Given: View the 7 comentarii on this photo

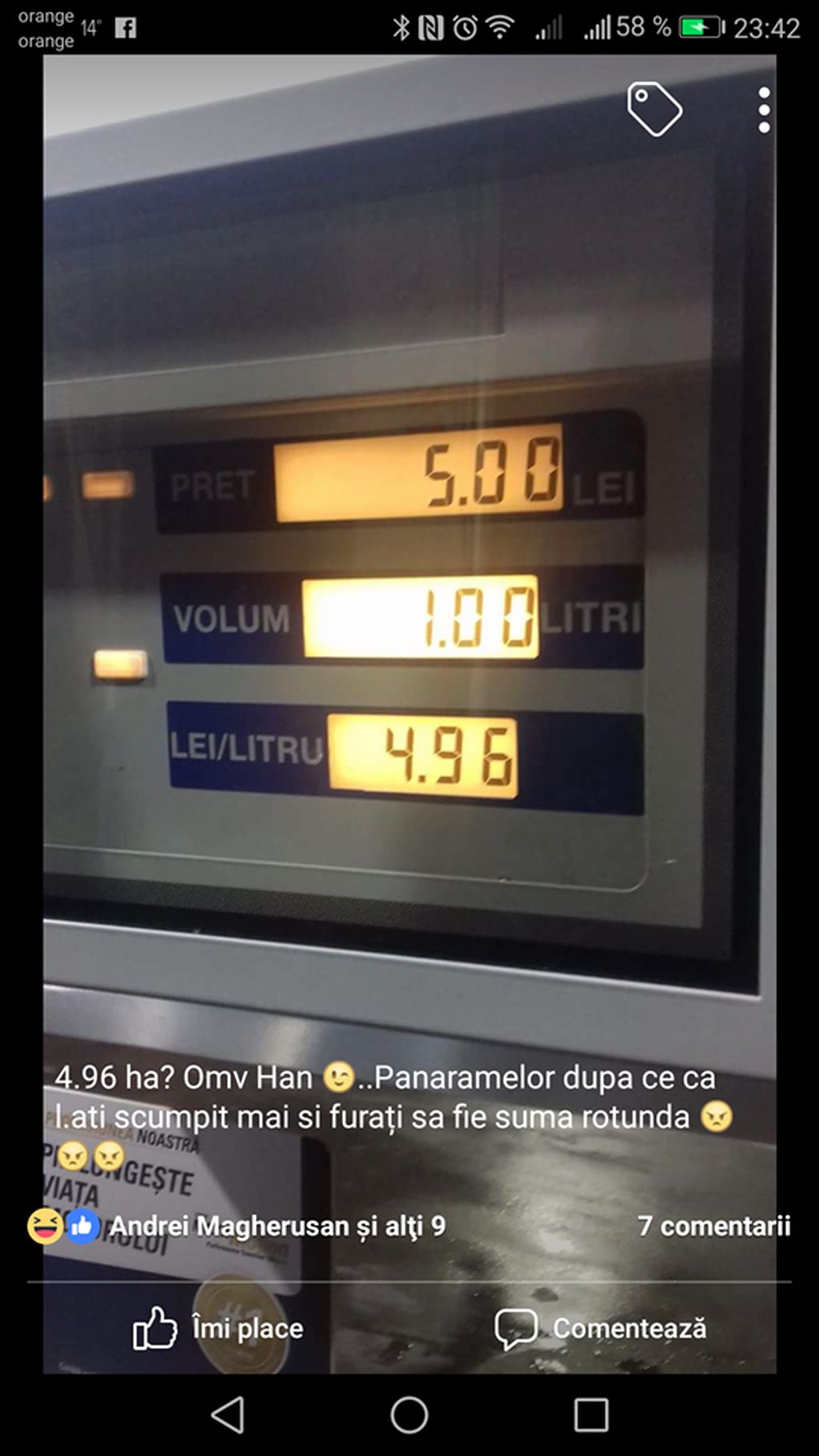Looking at the screenshot, I should click(x=713, y=1226).
